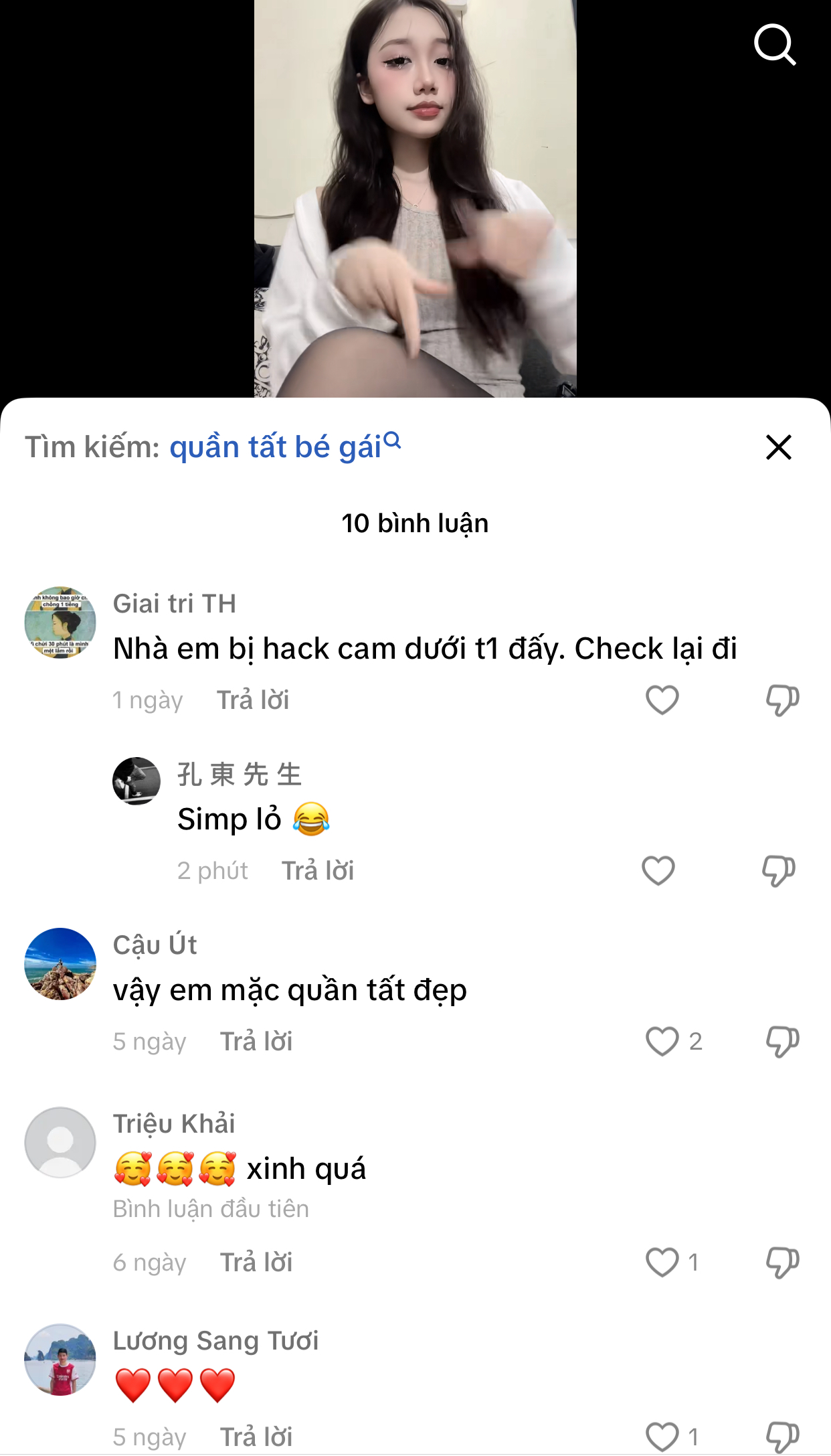Dislike Triệu Khải's comment
This screenshot has width=831, height=1456.
coord(781,1263)
